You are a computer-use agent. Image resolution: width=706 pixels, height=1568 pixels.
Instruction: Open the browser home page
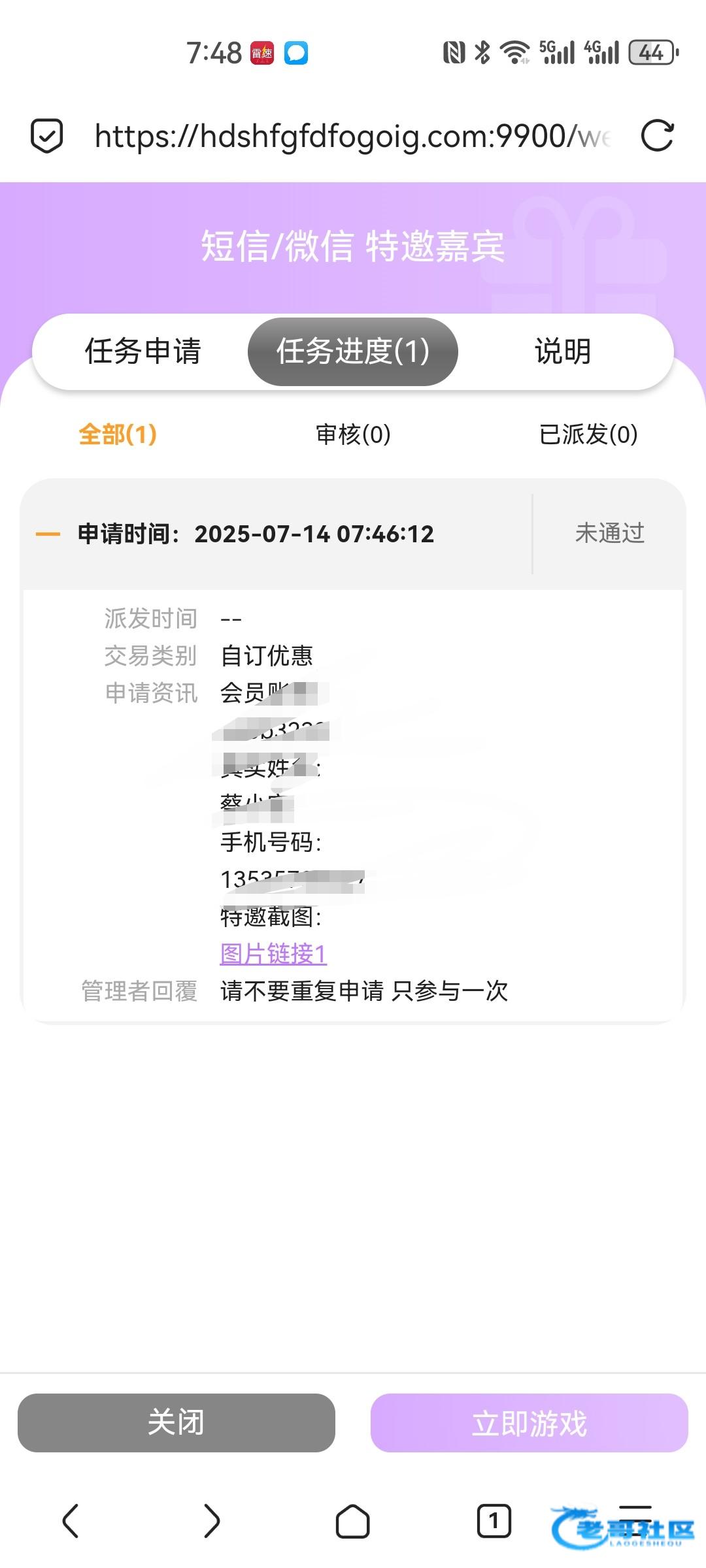tap(353, 1521)
